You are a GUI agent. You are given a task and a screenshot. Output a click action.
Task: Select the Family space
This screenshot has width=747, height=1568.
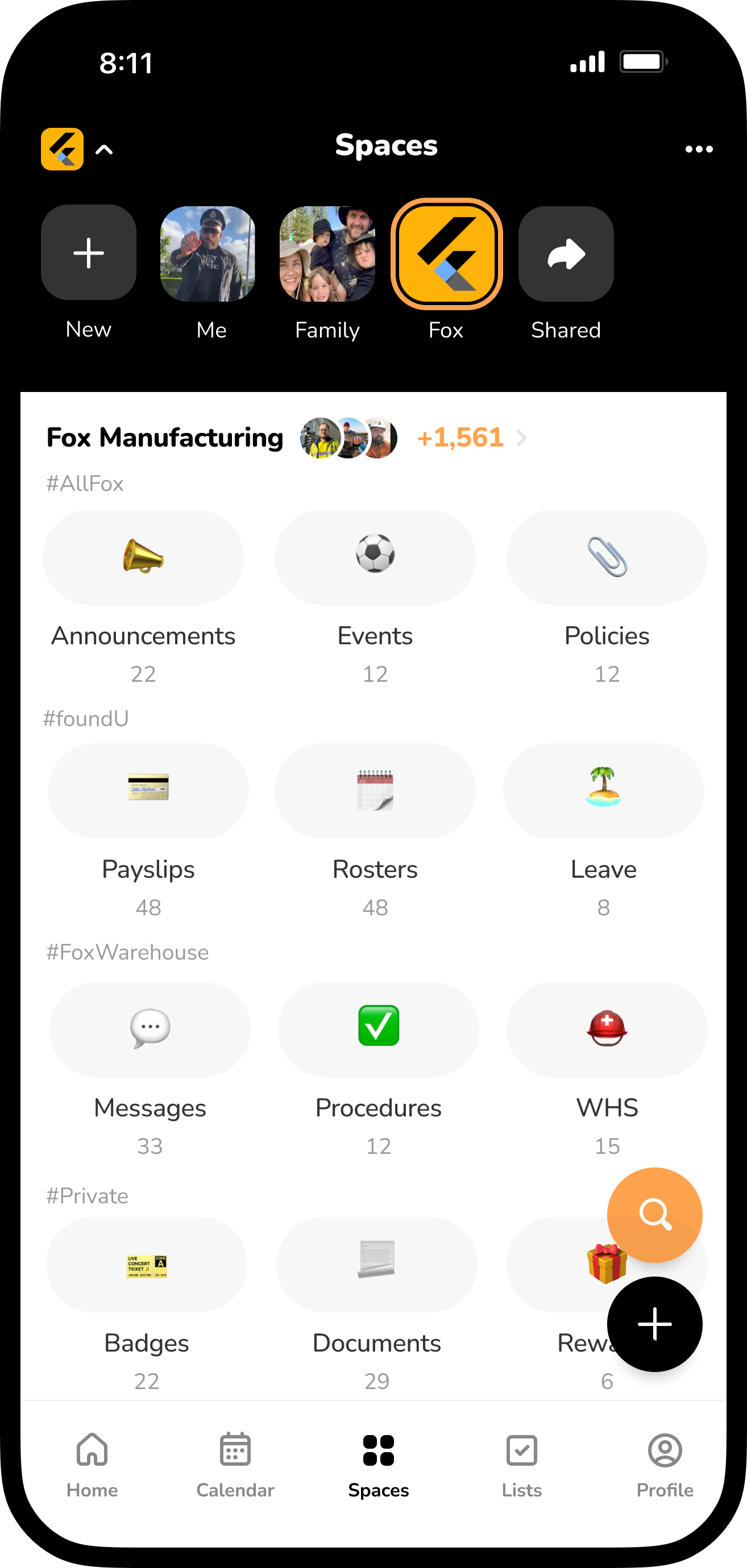pos(327,254)
